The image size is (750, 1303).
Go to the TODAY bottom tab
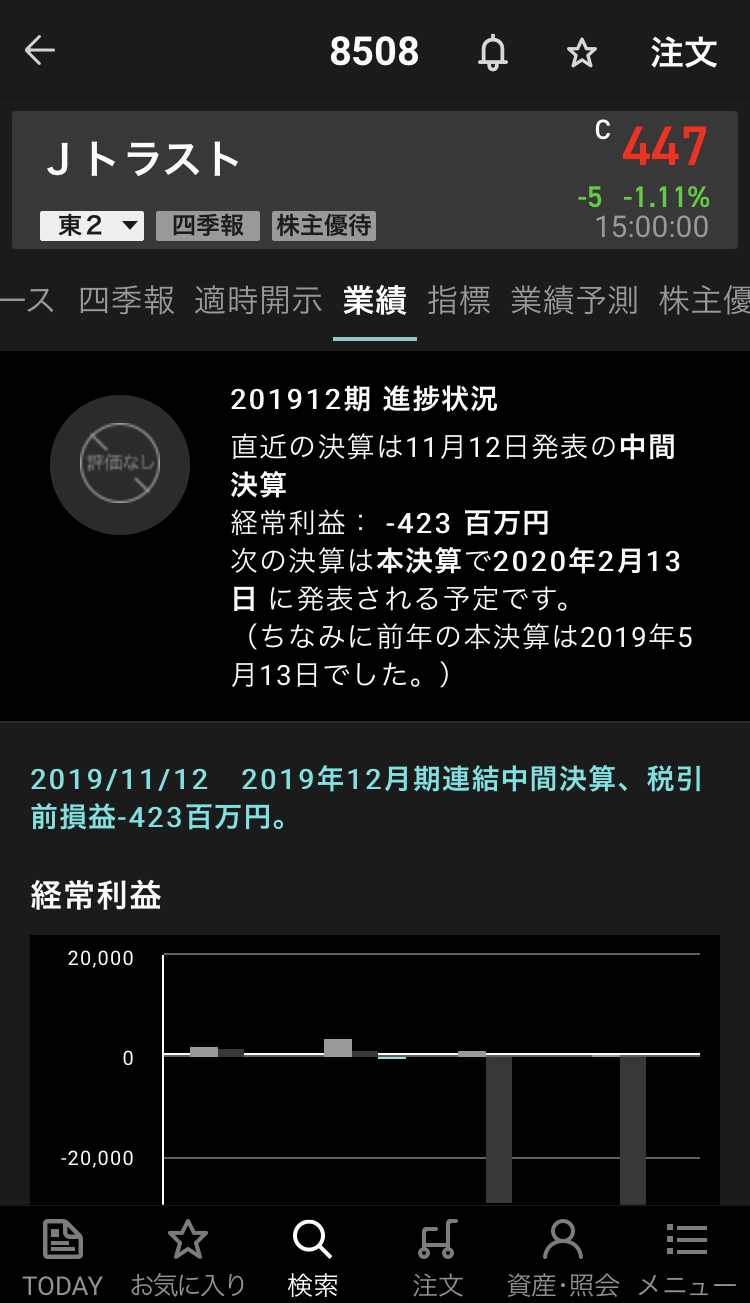(63, 1256)
